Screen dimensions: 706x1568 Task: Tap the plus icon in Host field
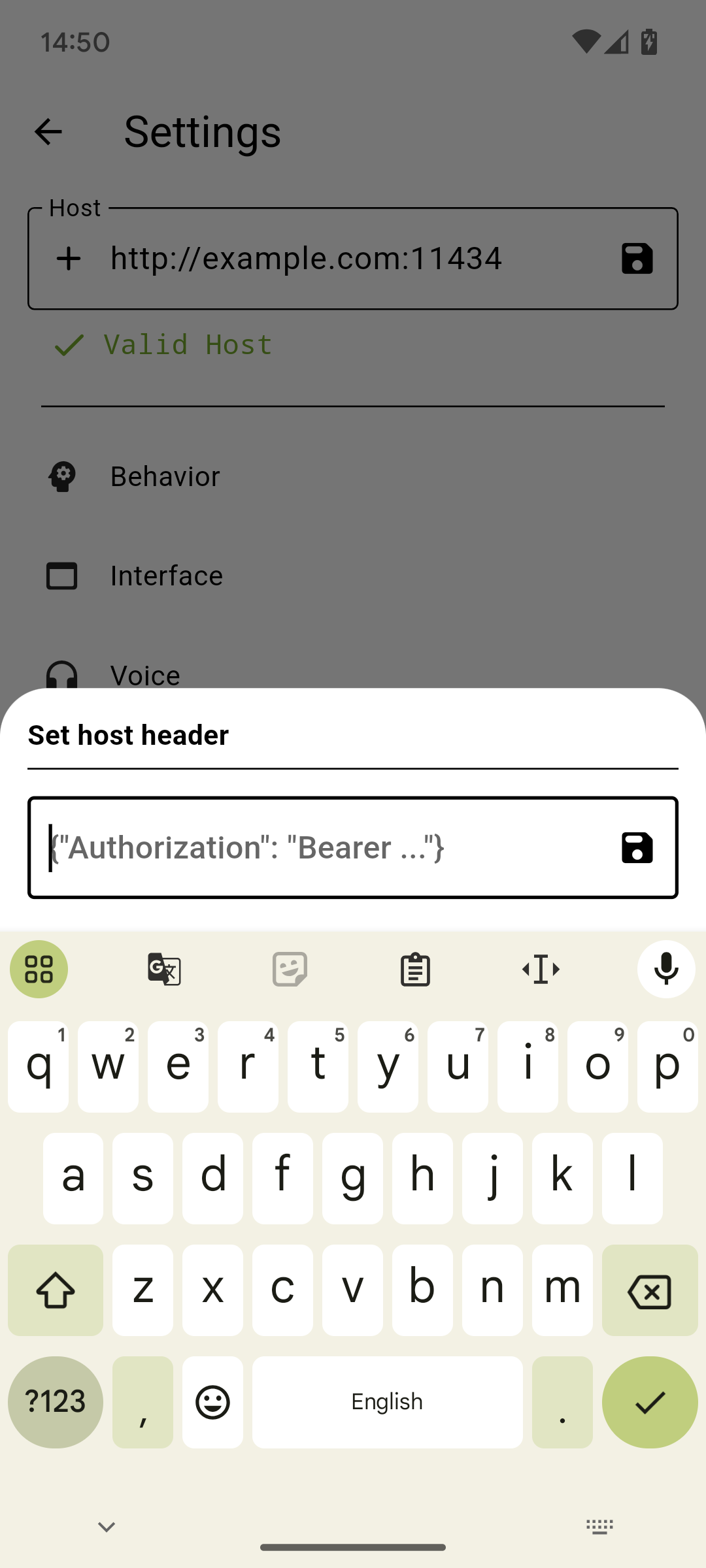click(69, 259)
